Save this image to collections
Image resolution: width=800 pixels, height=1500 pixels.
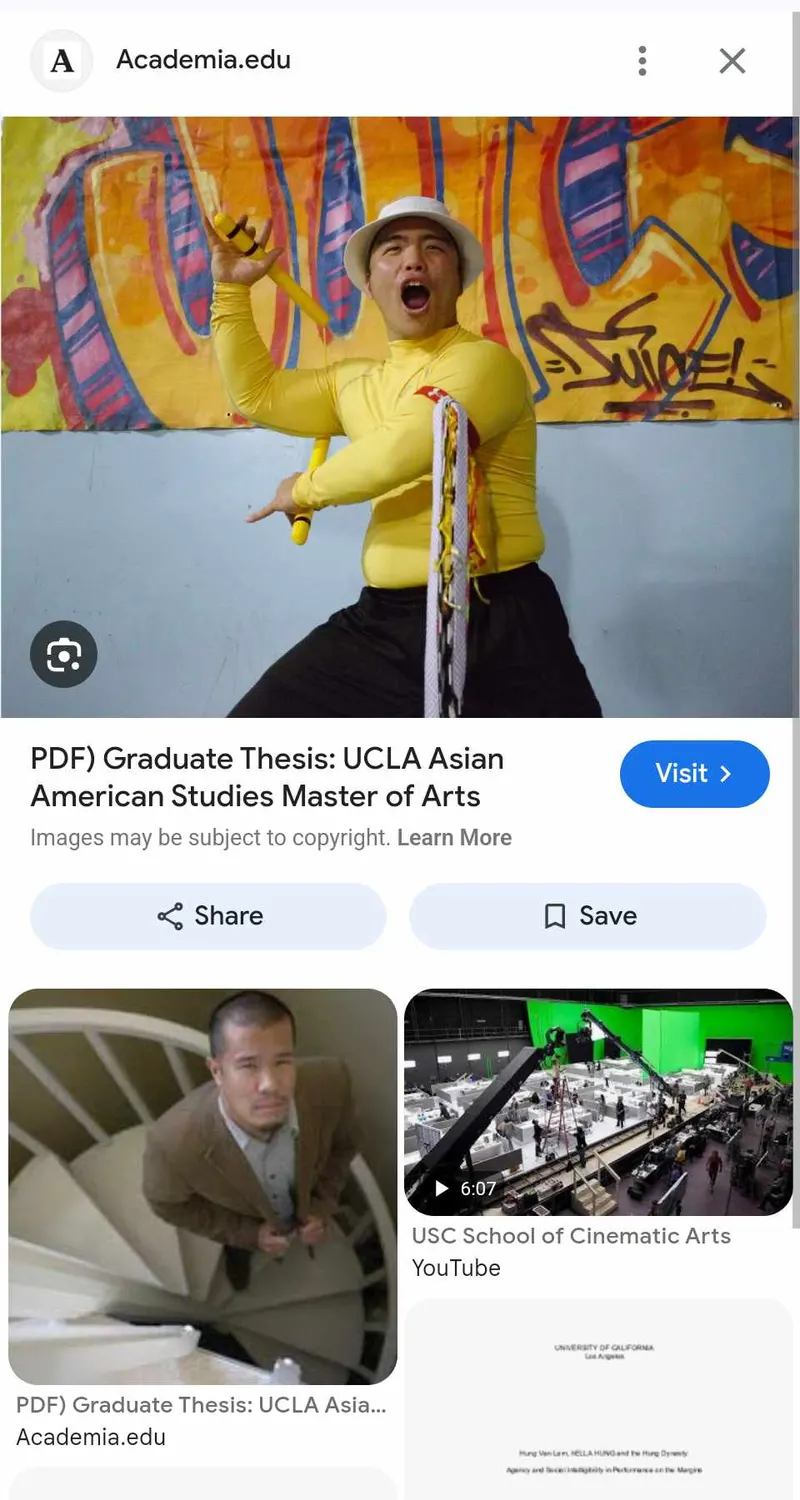pyautogui.click(x=588, y=916)
